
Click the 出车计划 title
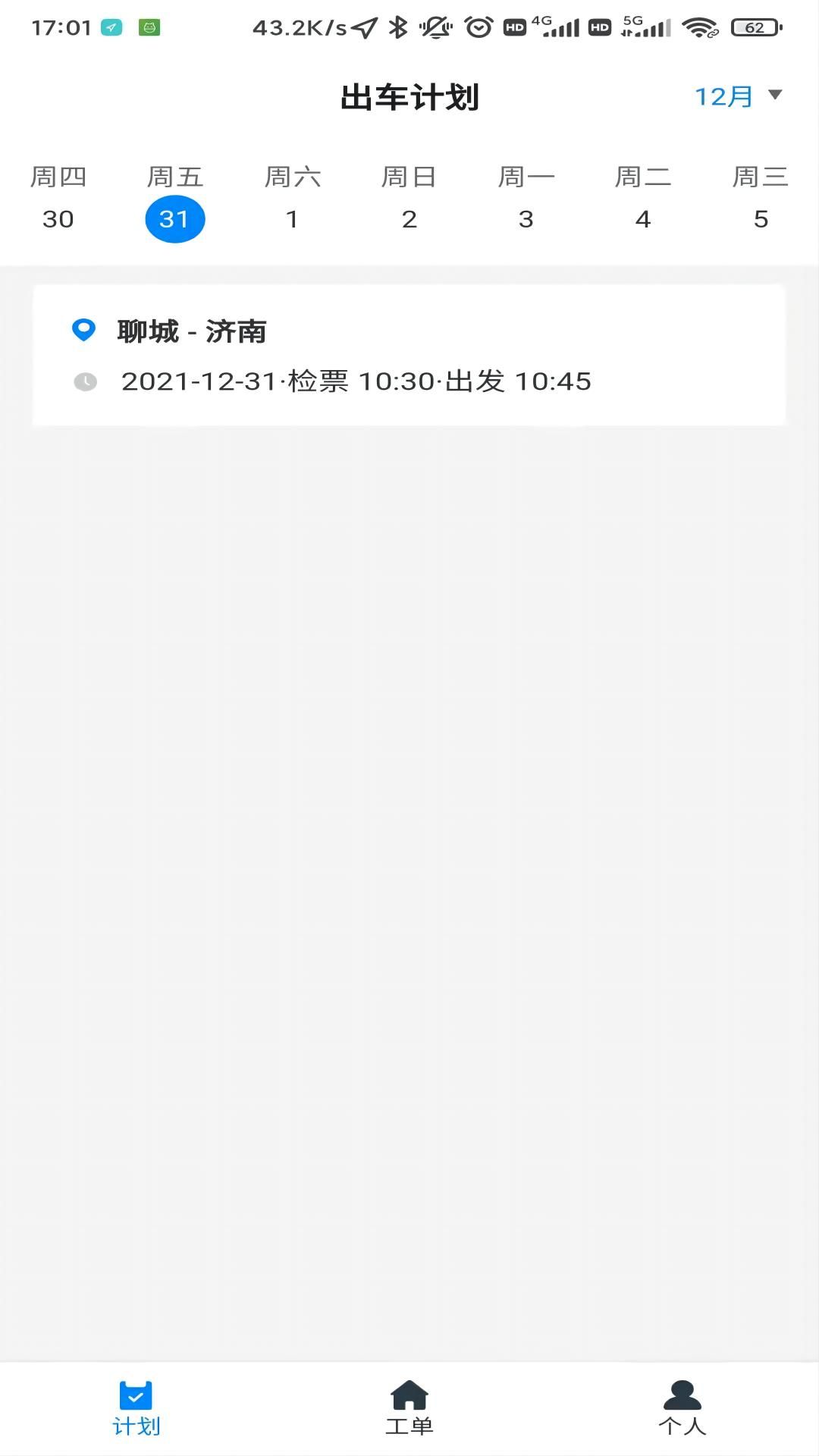click(409, 96)
